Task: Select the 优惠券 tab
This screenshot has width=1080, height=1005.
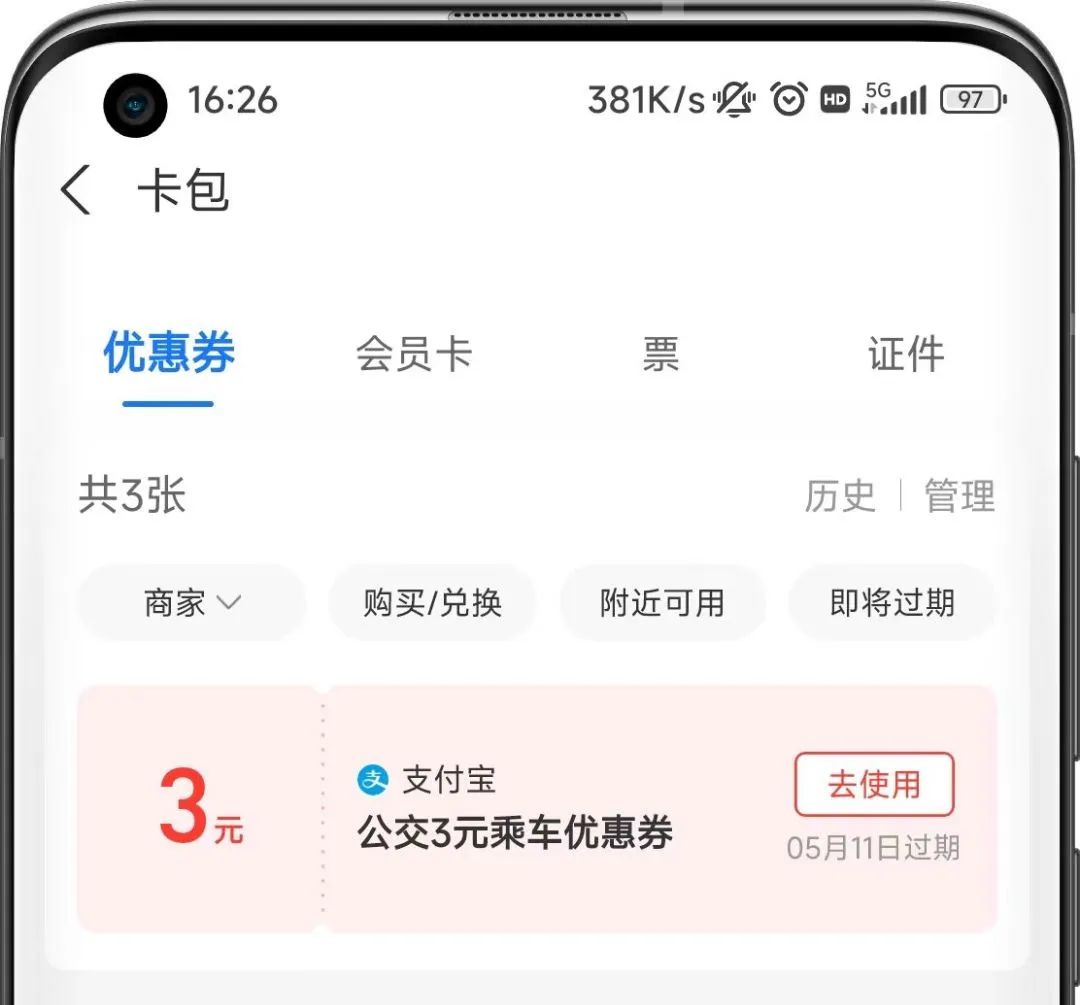Action: point(168,355)
